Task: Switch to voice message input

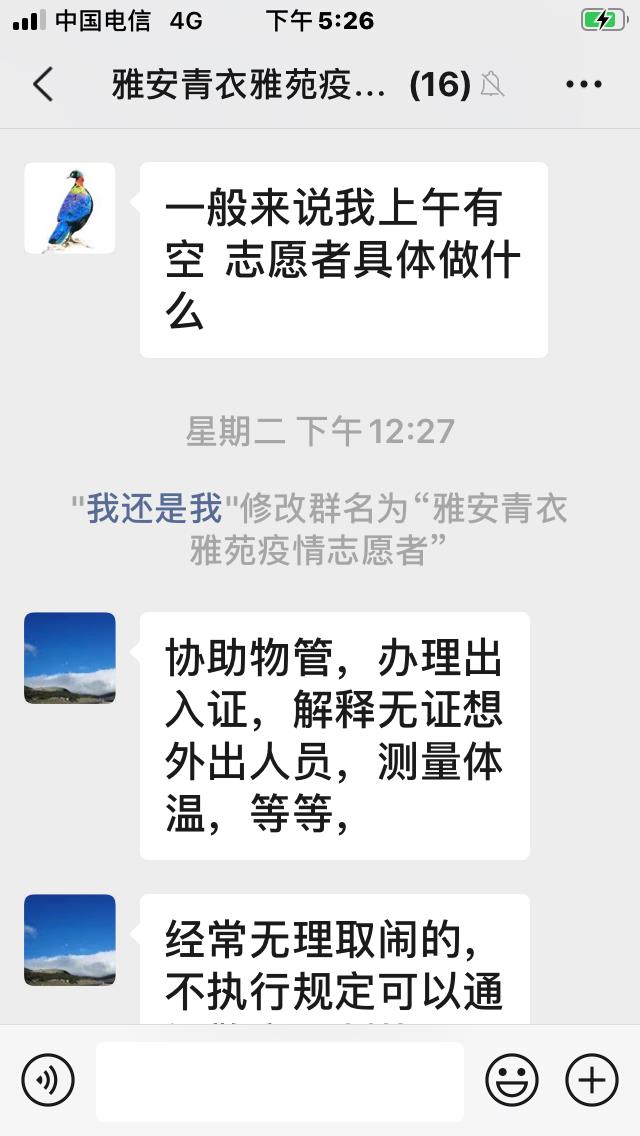Action: [48, 1080]
